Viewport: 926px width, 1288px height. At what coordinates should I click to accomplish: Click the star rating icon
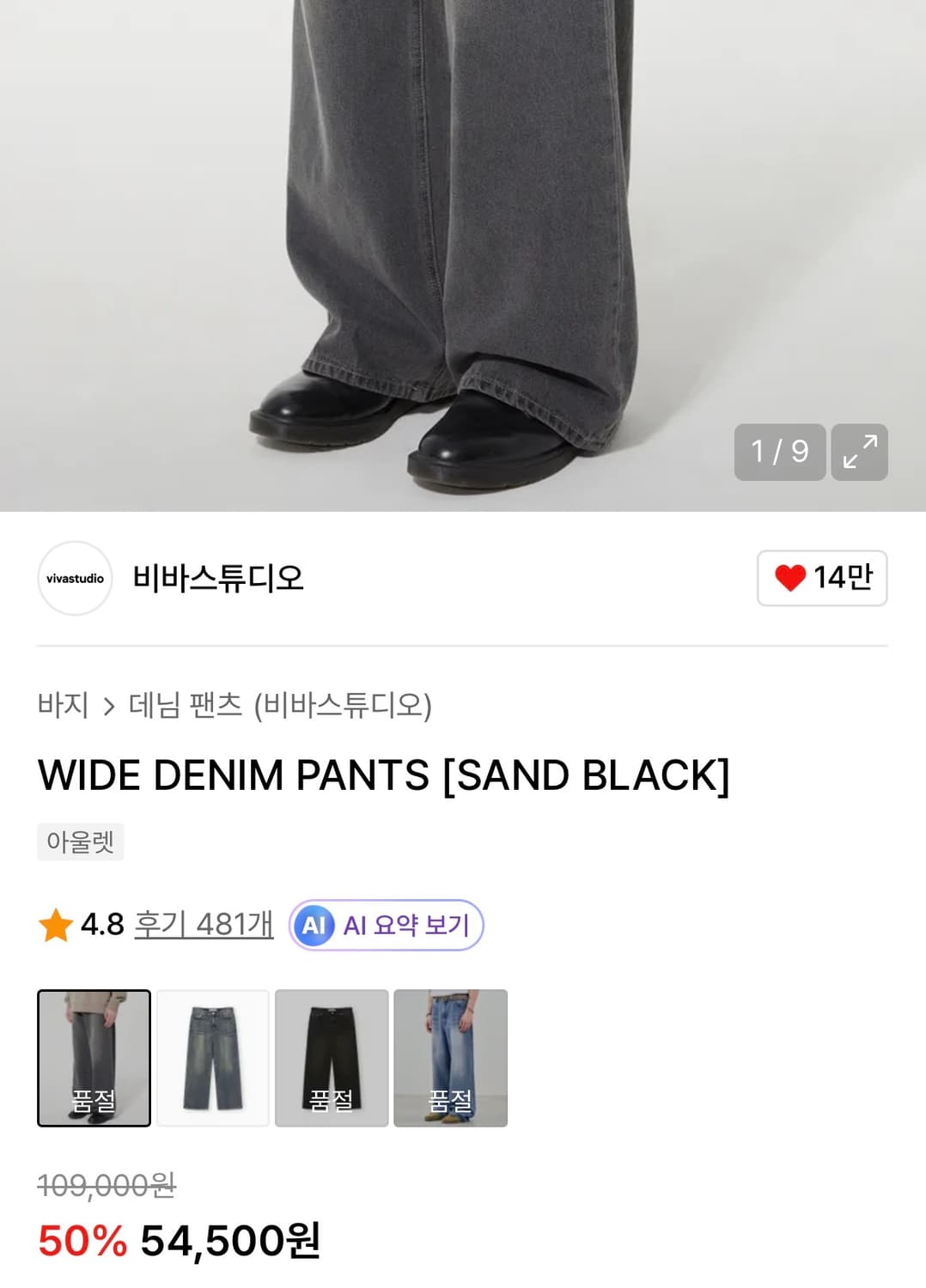tap(57, 925)
